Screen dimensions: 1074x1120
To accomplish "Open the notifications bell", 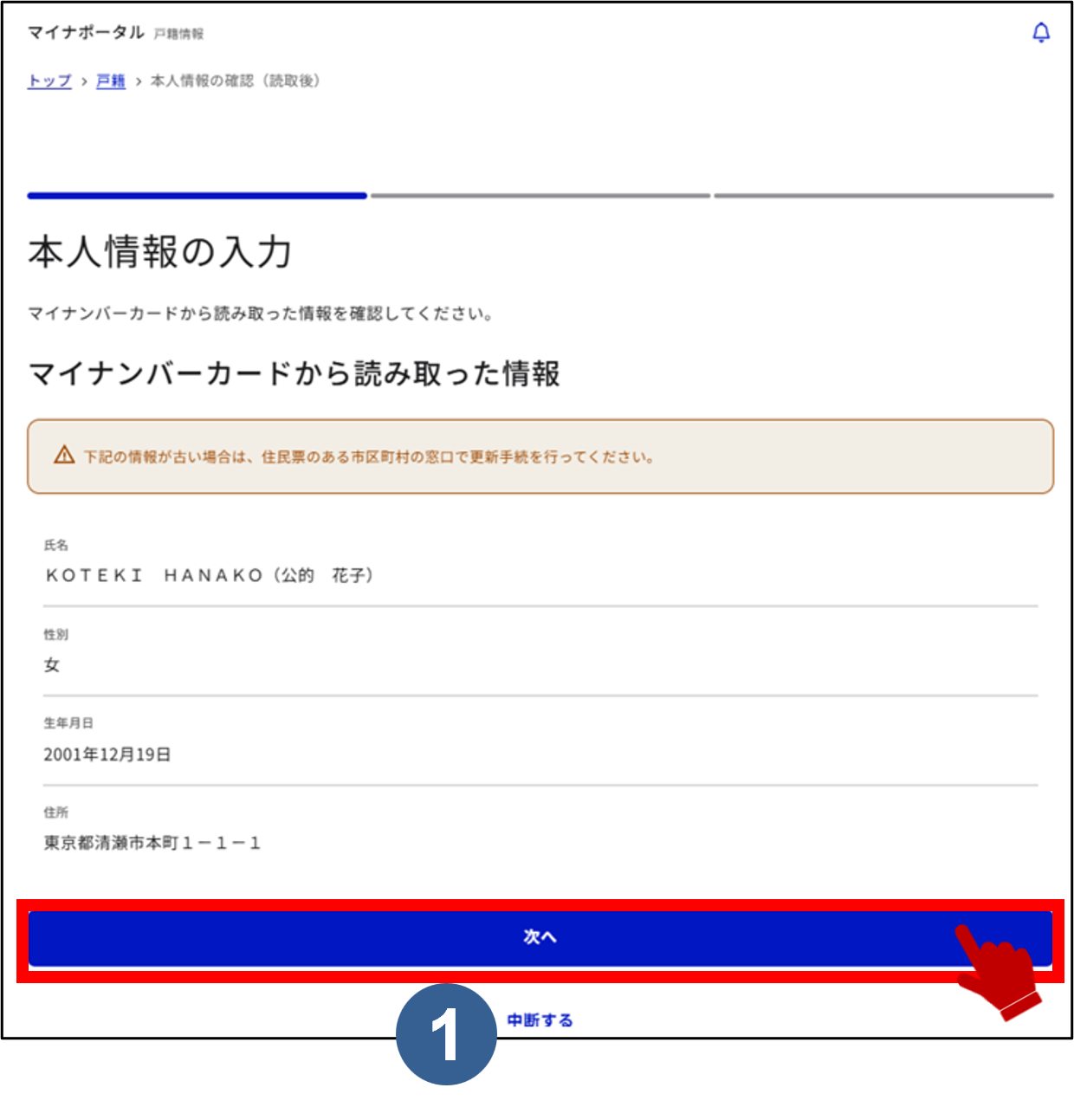I will click(1041, 33).
